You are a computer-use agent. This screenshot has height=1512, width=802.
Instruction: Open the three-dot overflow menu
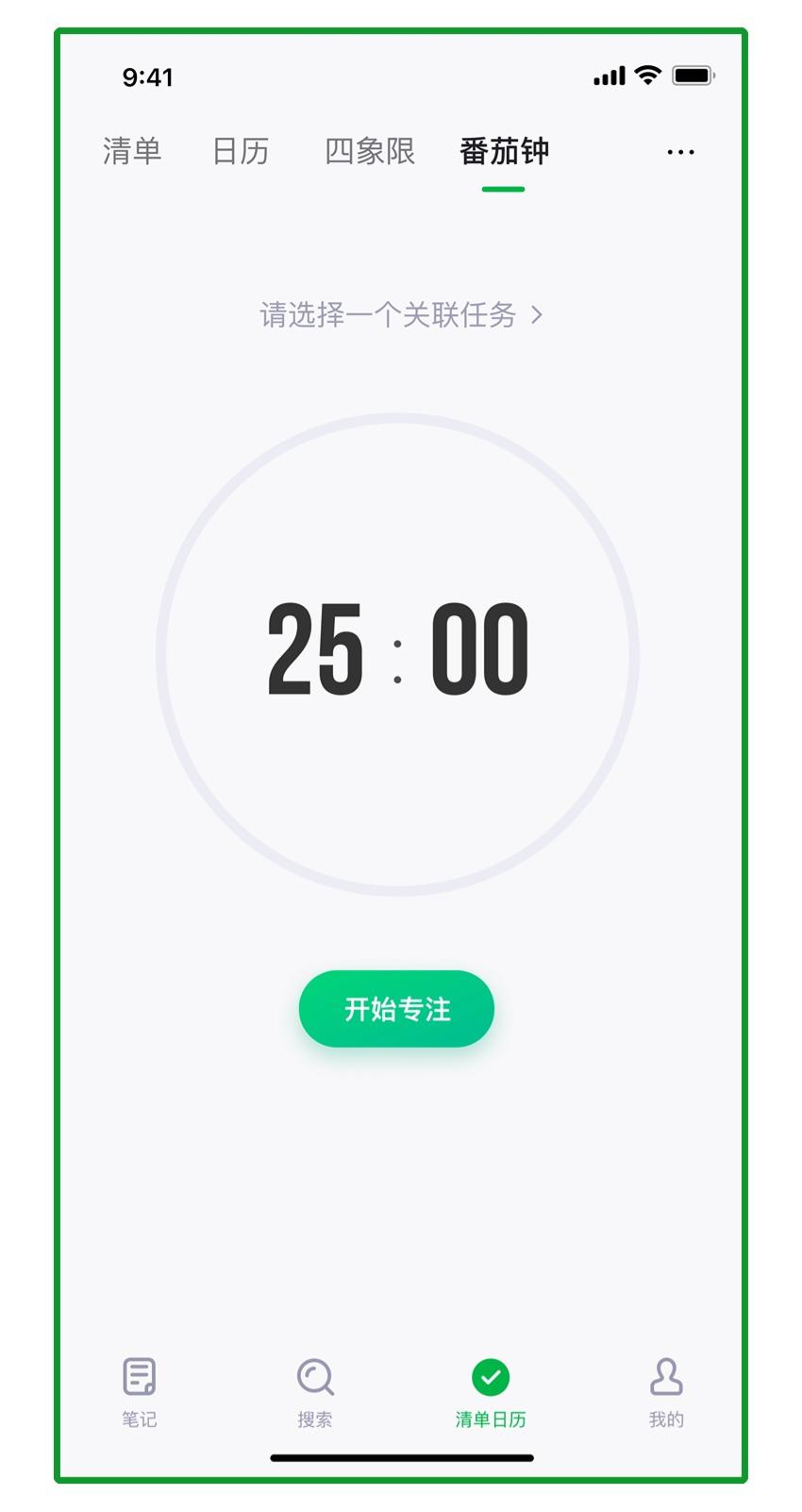(679, 152)
